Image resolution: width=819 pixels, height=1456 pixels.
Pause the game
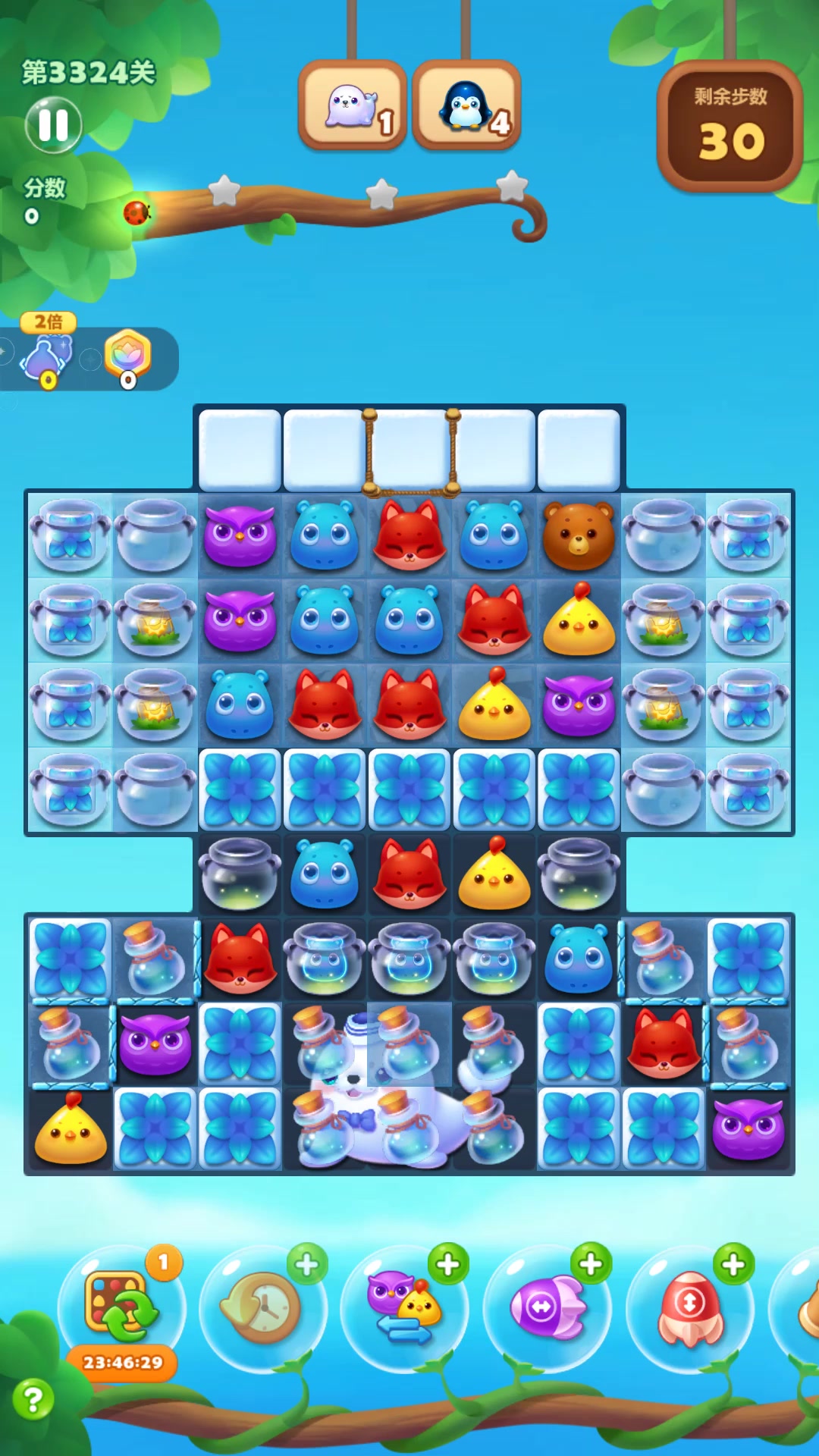pyautogui.click(x=53, y=125)
